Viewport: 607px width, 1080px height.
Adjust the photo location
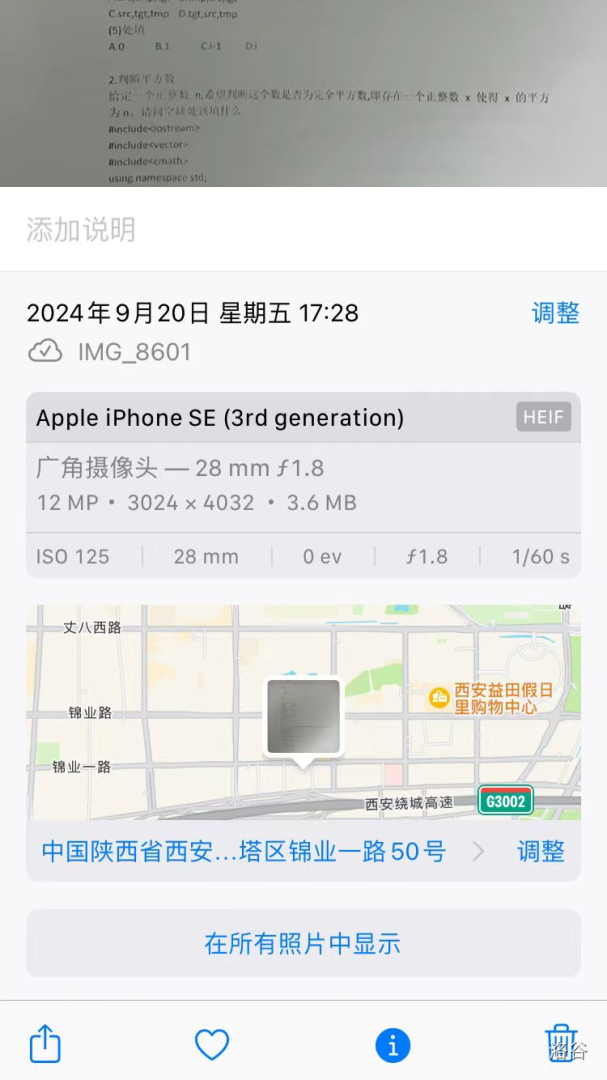click(540, 851)
